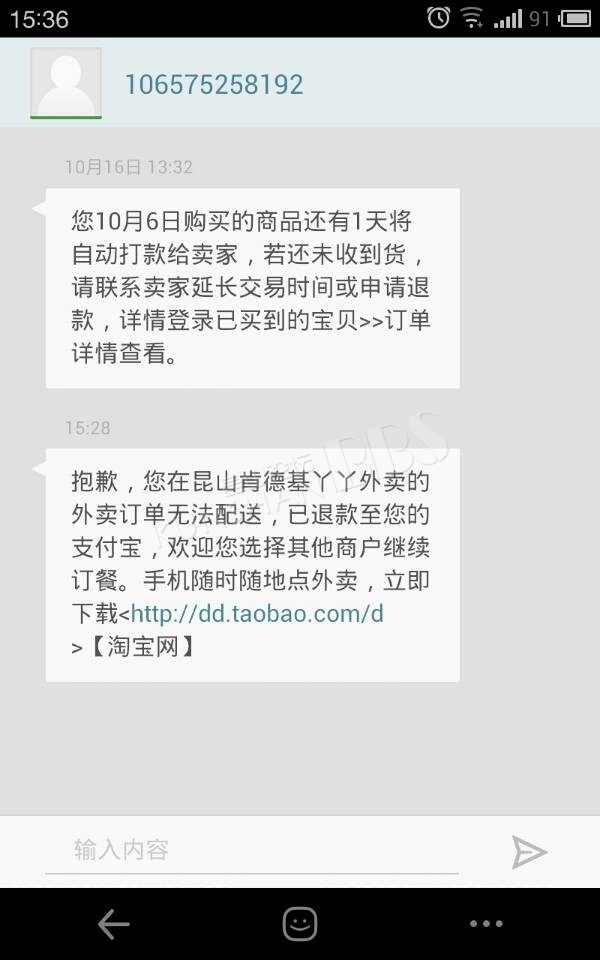The image size is (600, 960).
Task: Open the three-dot more menu
Action: pyautogui.click(x=486, y=924)
